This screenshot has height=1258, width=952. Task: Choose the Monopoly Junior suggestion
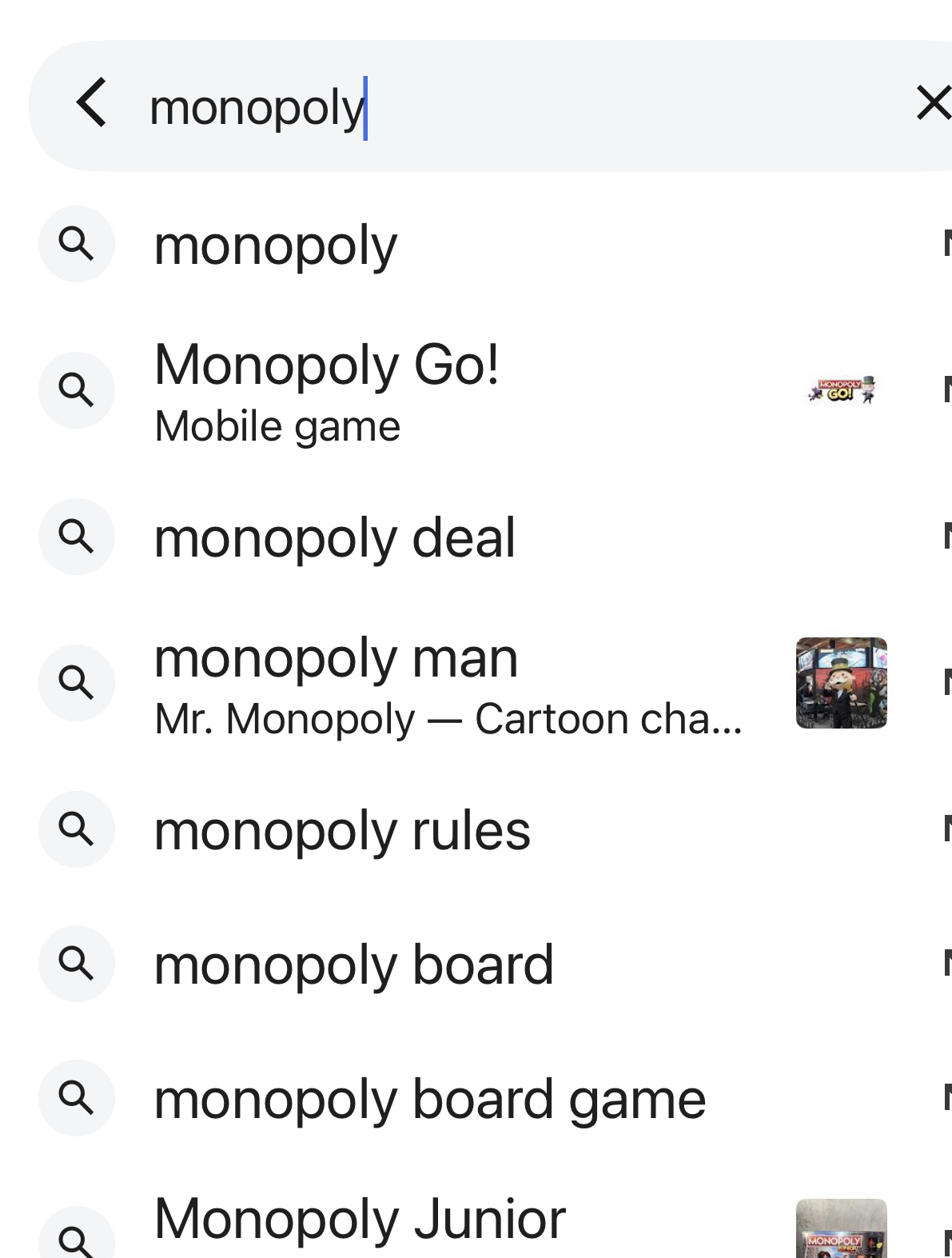tap(360, 1220)
